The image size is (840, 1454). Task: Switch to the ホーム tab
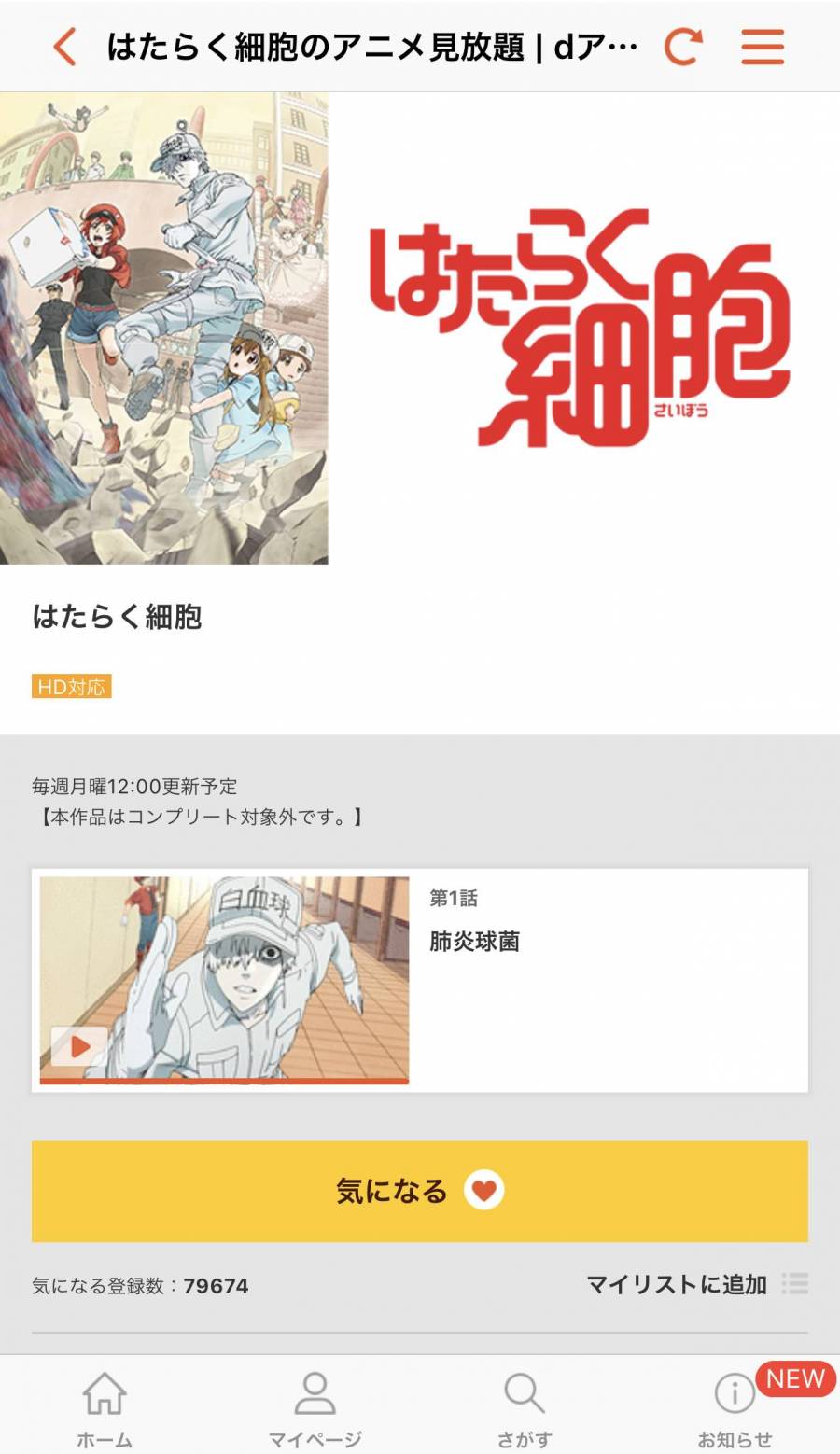tap(105, 1407)
